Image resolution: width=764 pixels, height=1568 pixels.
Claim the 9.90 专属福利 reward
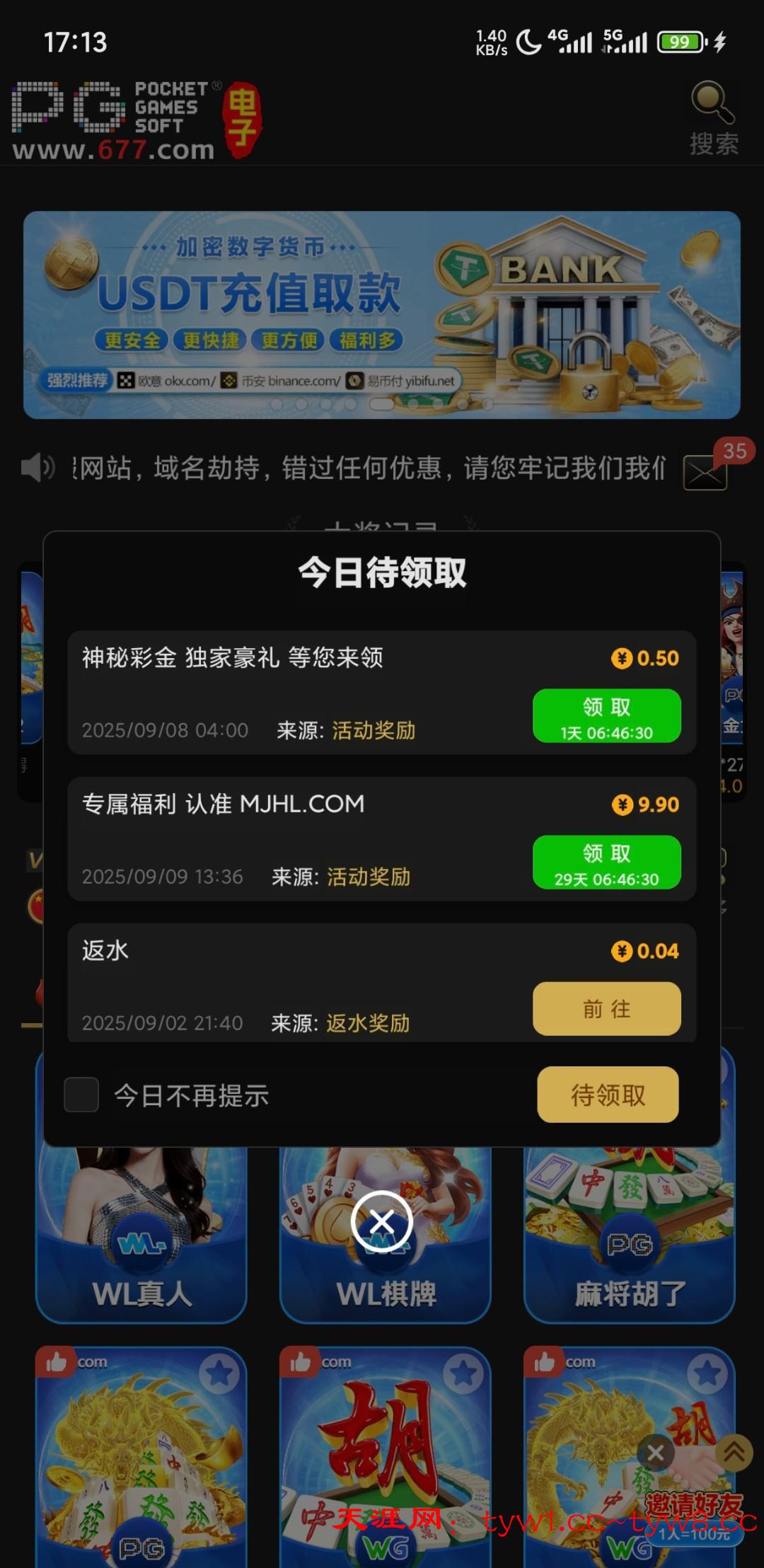606,862
